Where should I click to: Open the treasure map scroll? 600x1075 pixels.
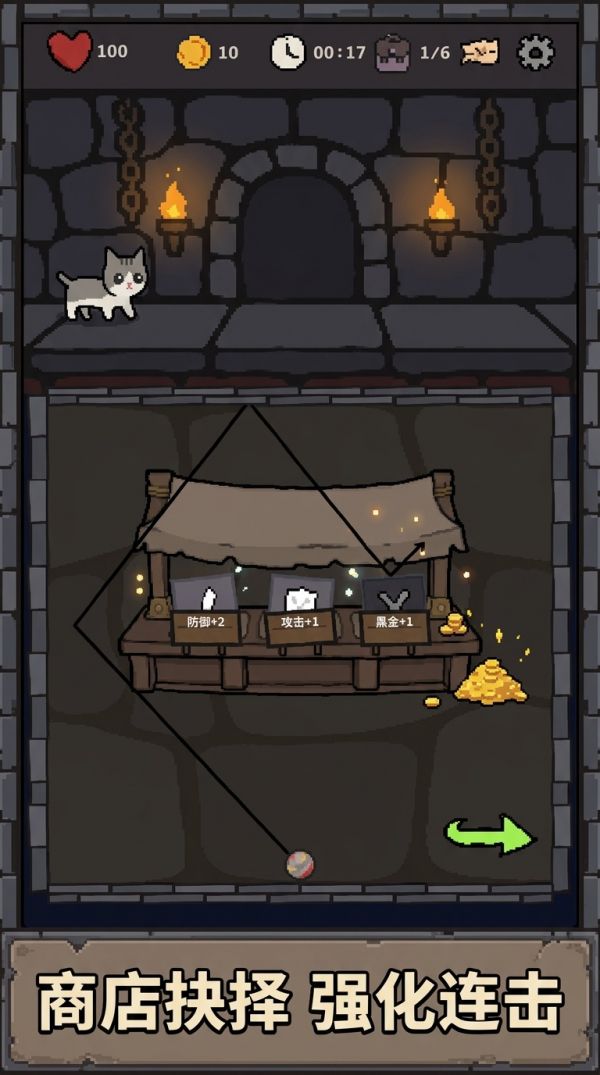[x=479, y=52]
